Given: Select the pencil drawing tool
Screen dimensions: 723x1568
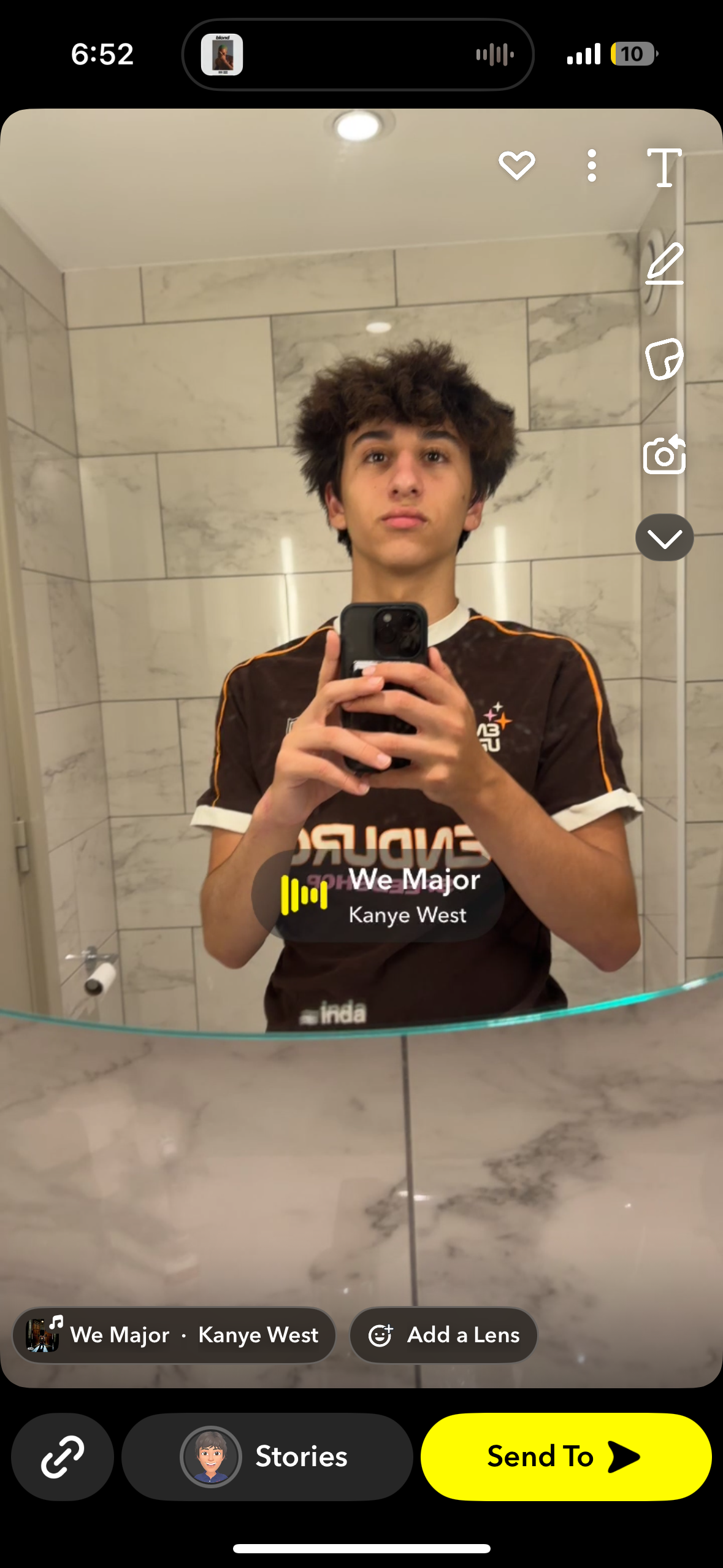Looking at the screenshot, I should [x=664, y=264].
